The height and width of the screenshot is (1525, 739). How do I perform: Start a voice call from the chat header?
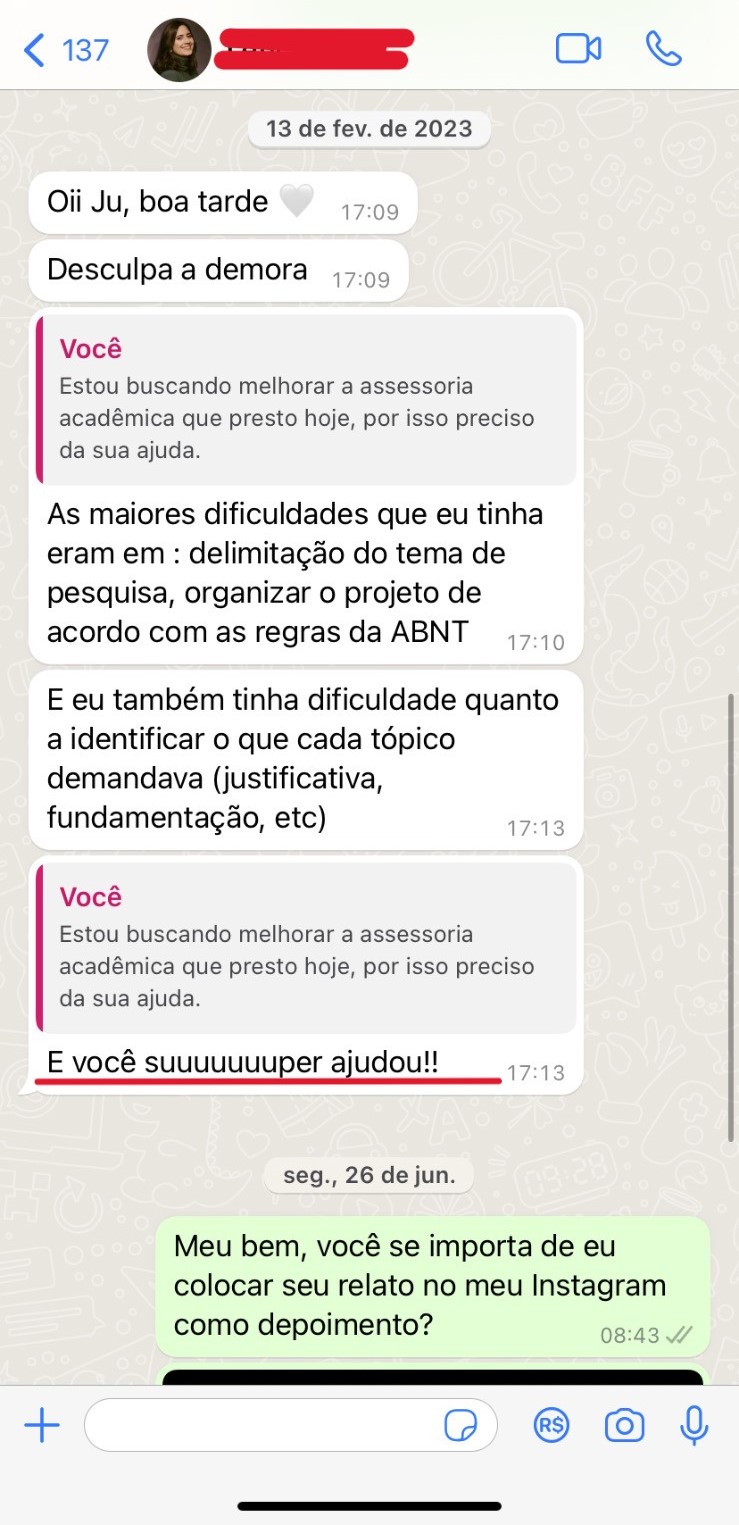point(665,47)
